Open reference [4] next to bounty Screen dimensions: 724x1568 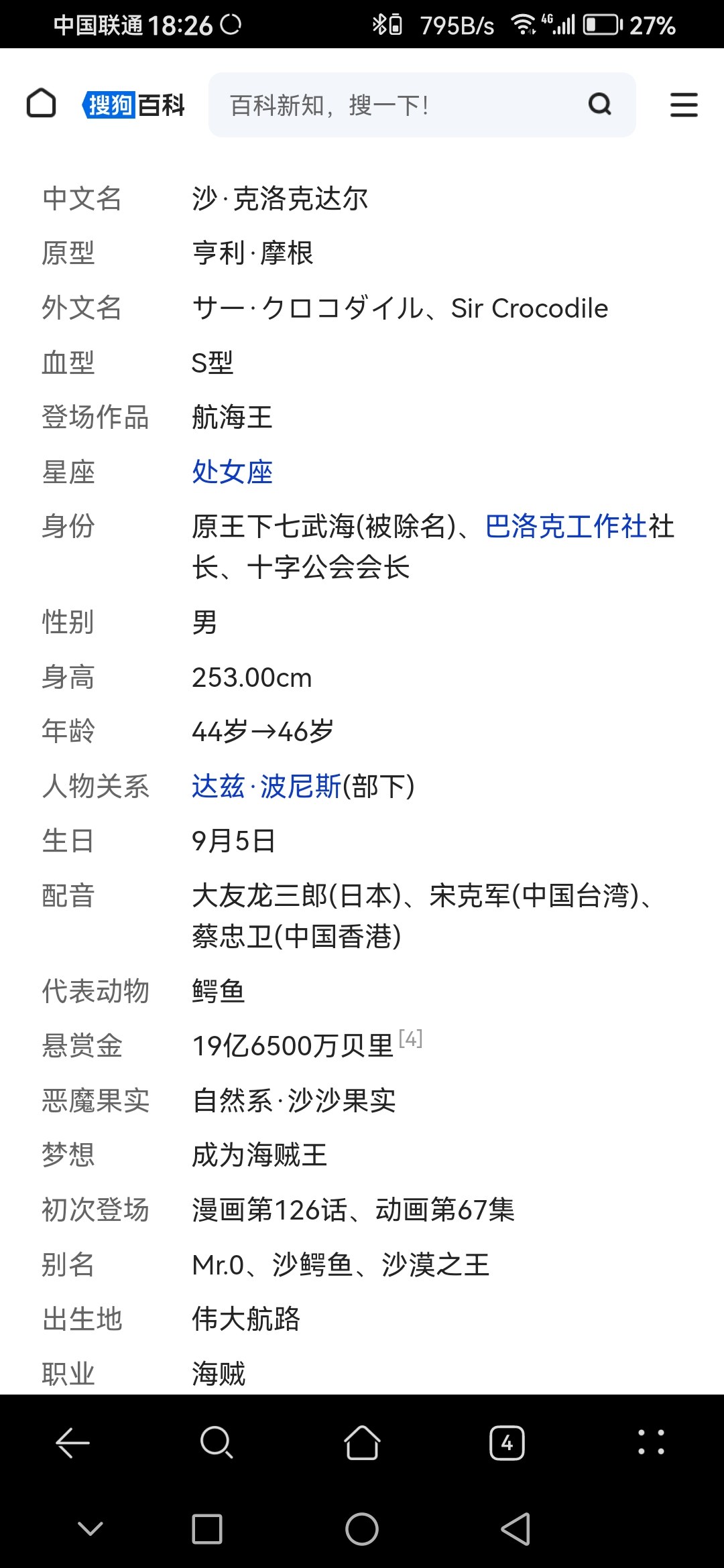click(x=410, y=1039)
